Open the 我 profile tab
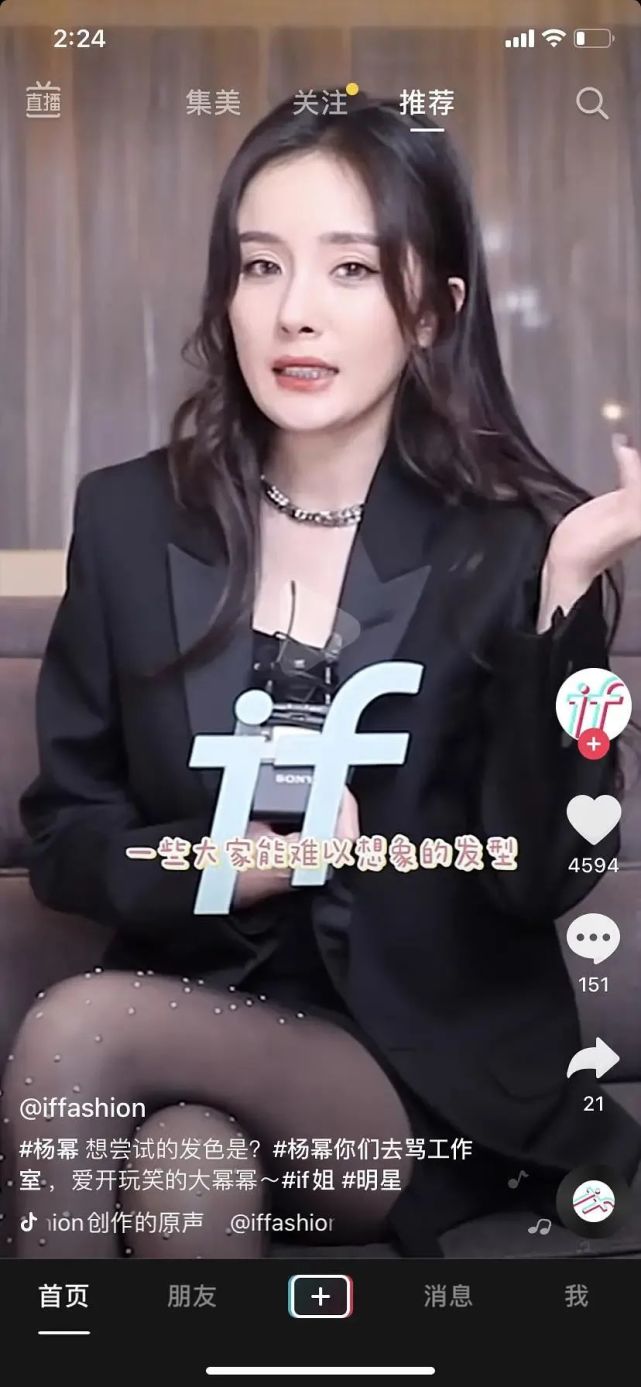The height and width of the screenshot is (1387, 641). (576, 1297)
